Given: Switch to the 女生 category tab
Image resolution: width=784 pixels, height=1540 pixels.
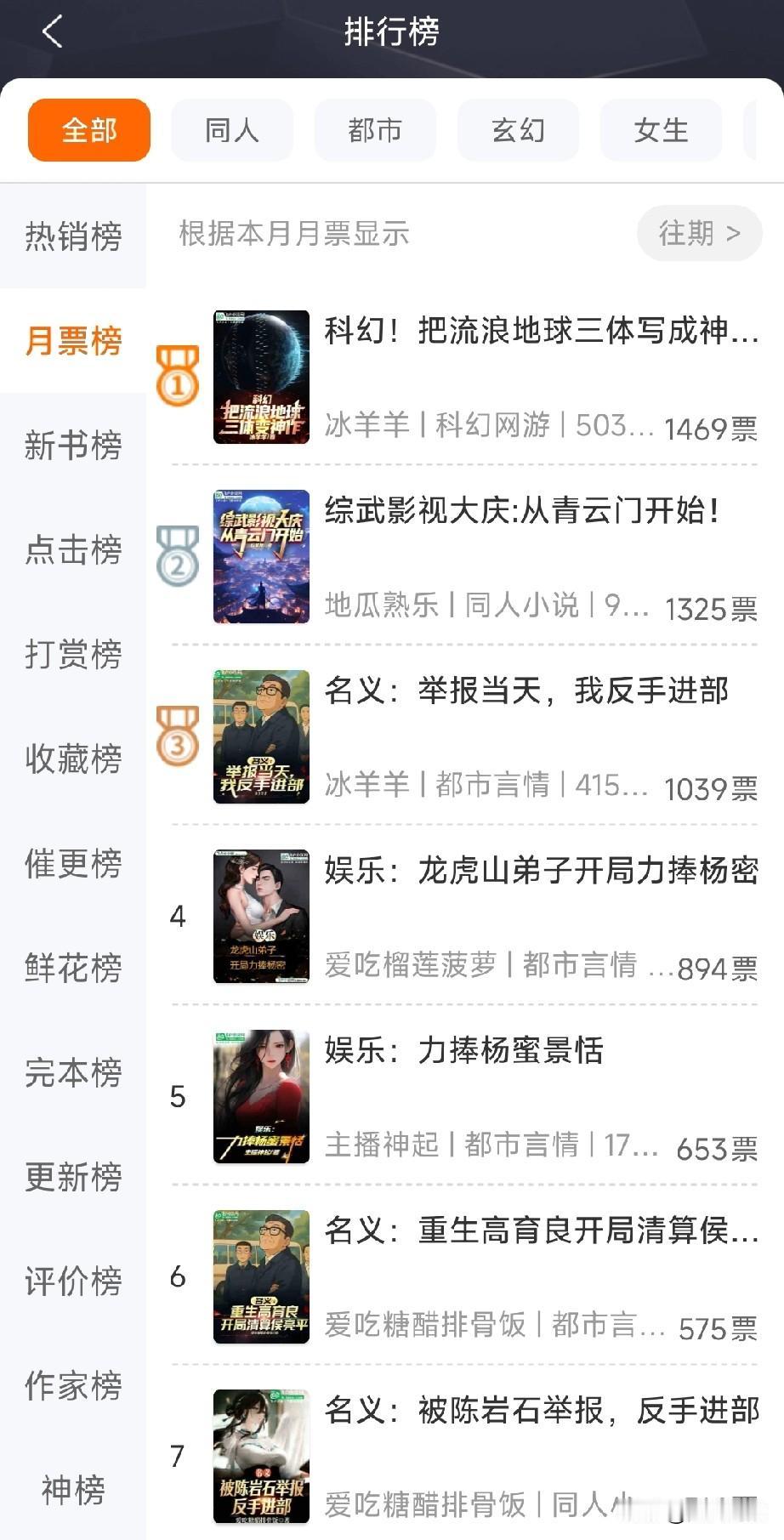Looking at the screenshot, I should pyautogui.click(x=660, y=129).
